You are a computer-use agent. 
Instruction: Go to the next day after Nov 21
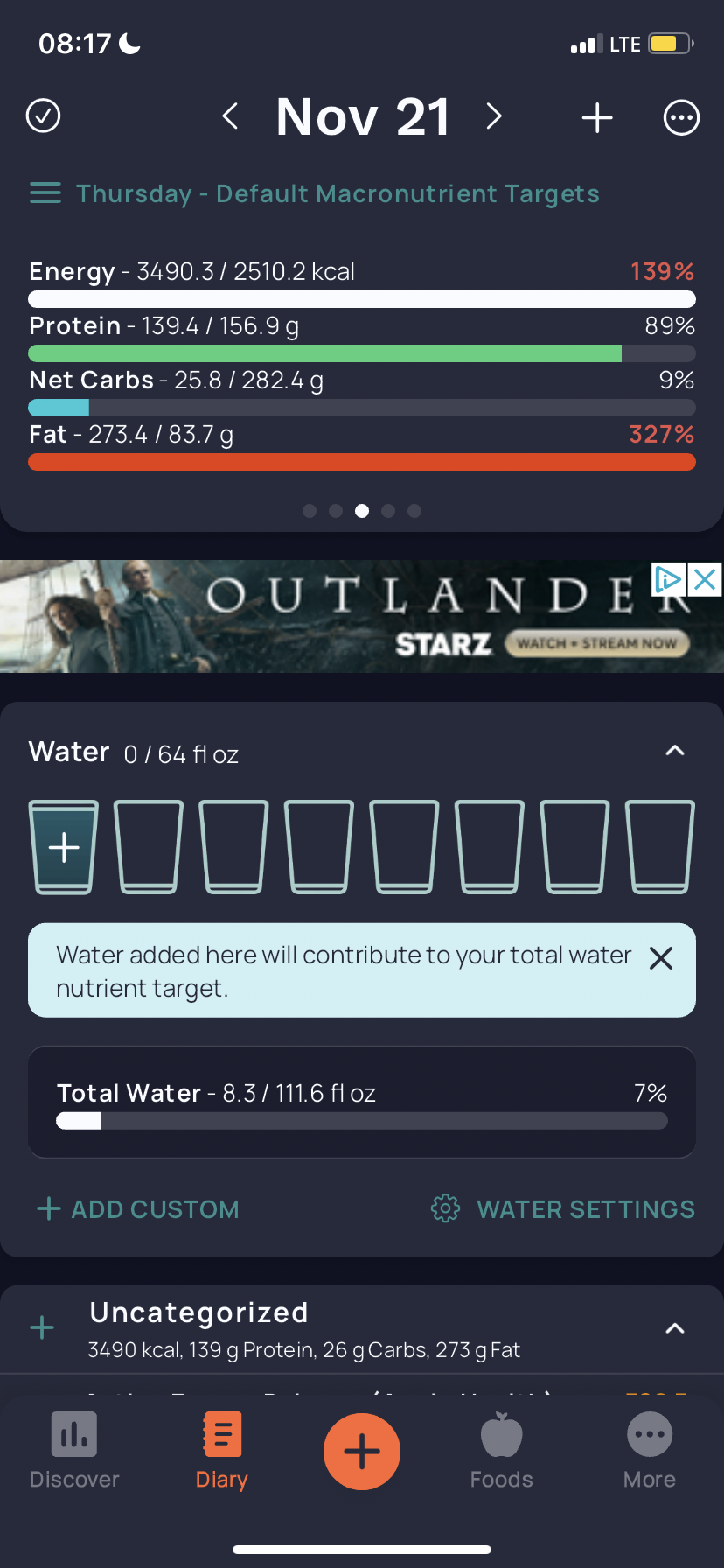pos(494,115)
